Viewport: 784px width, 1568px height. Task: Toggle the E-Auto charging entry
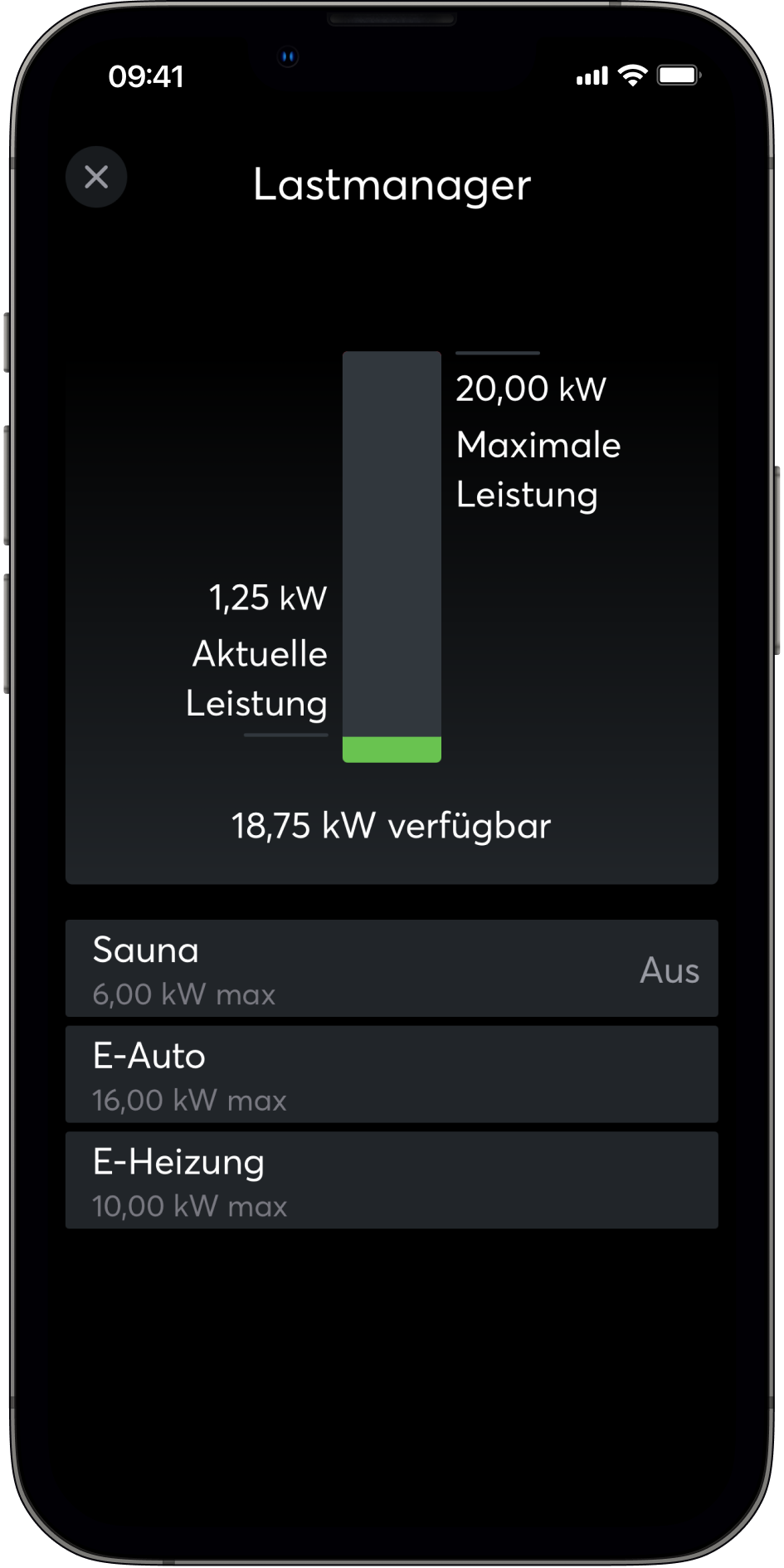click(392, 1074)
